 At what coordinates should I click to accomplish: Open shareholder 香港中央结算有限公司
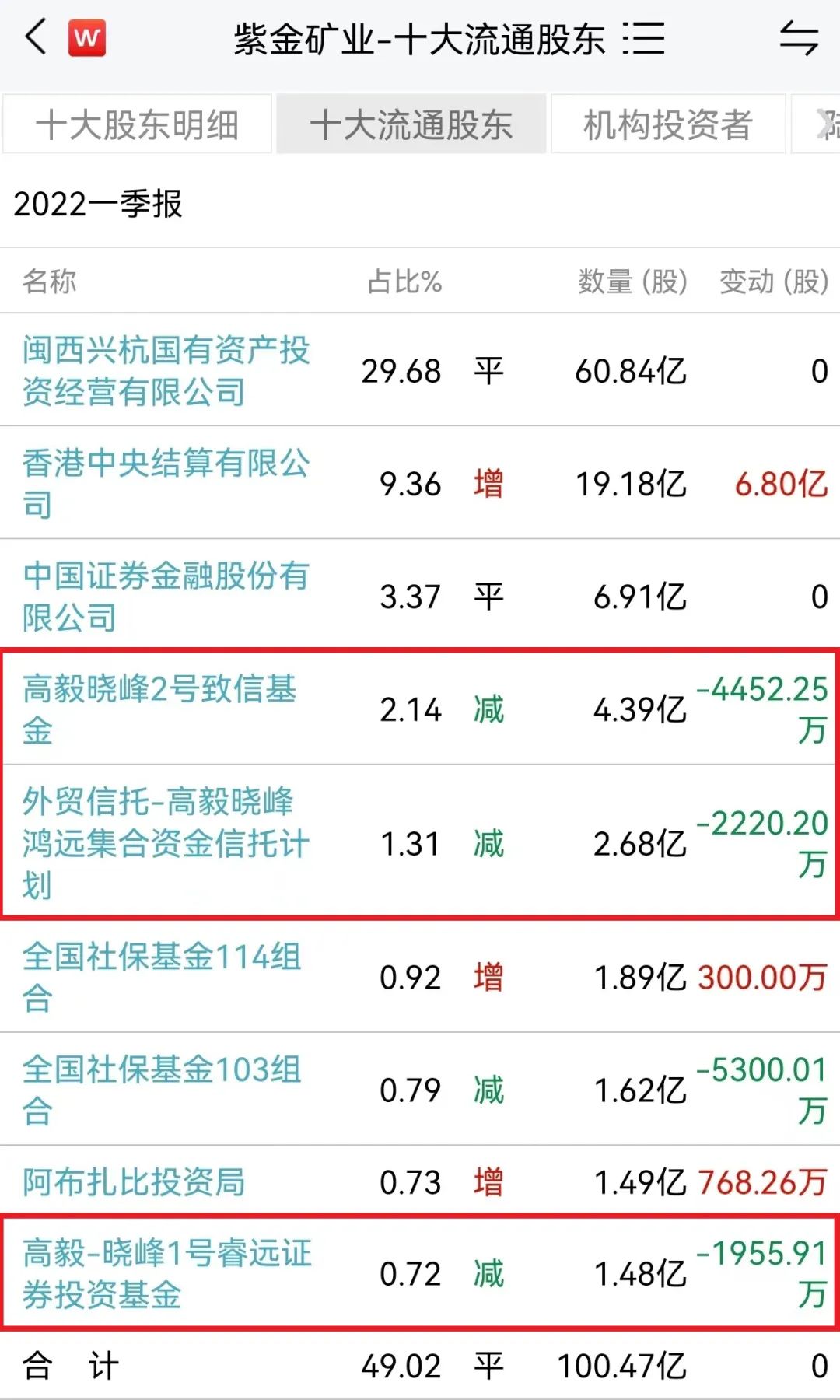[x=166, y=483]
